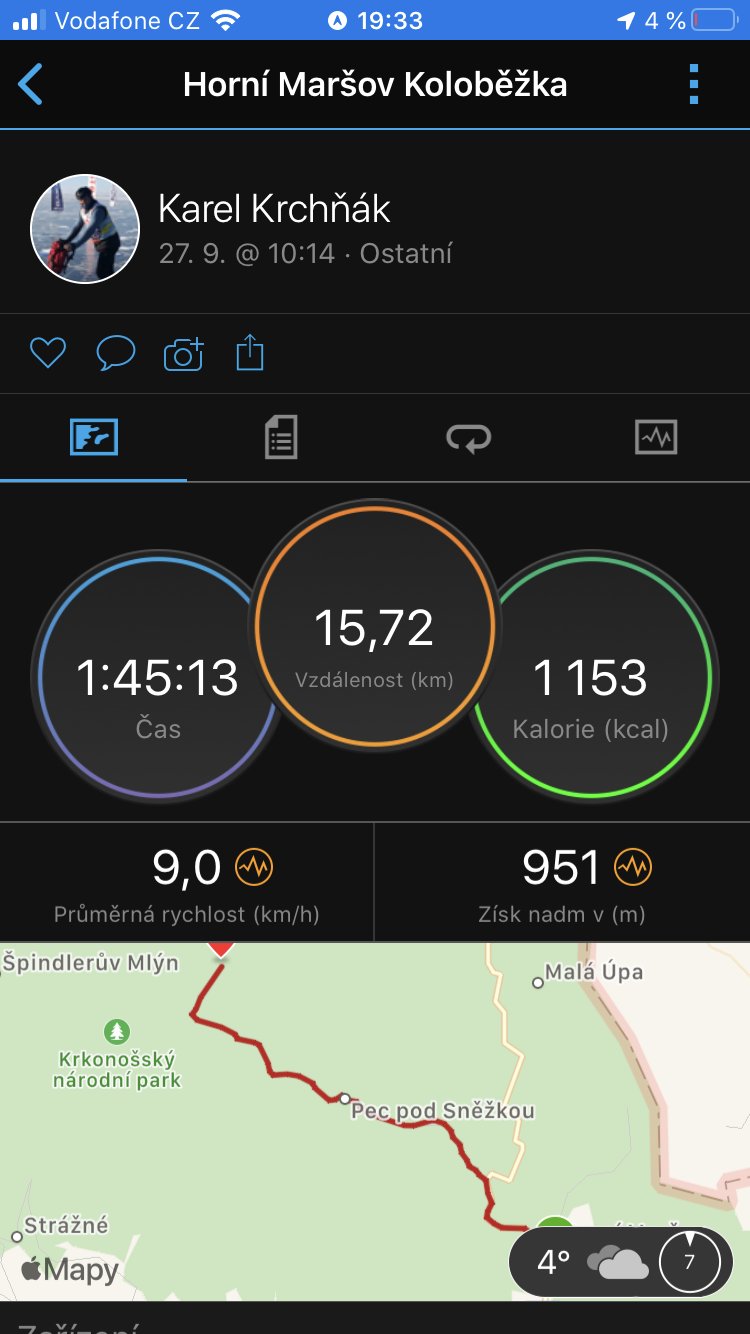Screen dimensions: 750x1334
Task: Open the route map
Action: 375,1120
